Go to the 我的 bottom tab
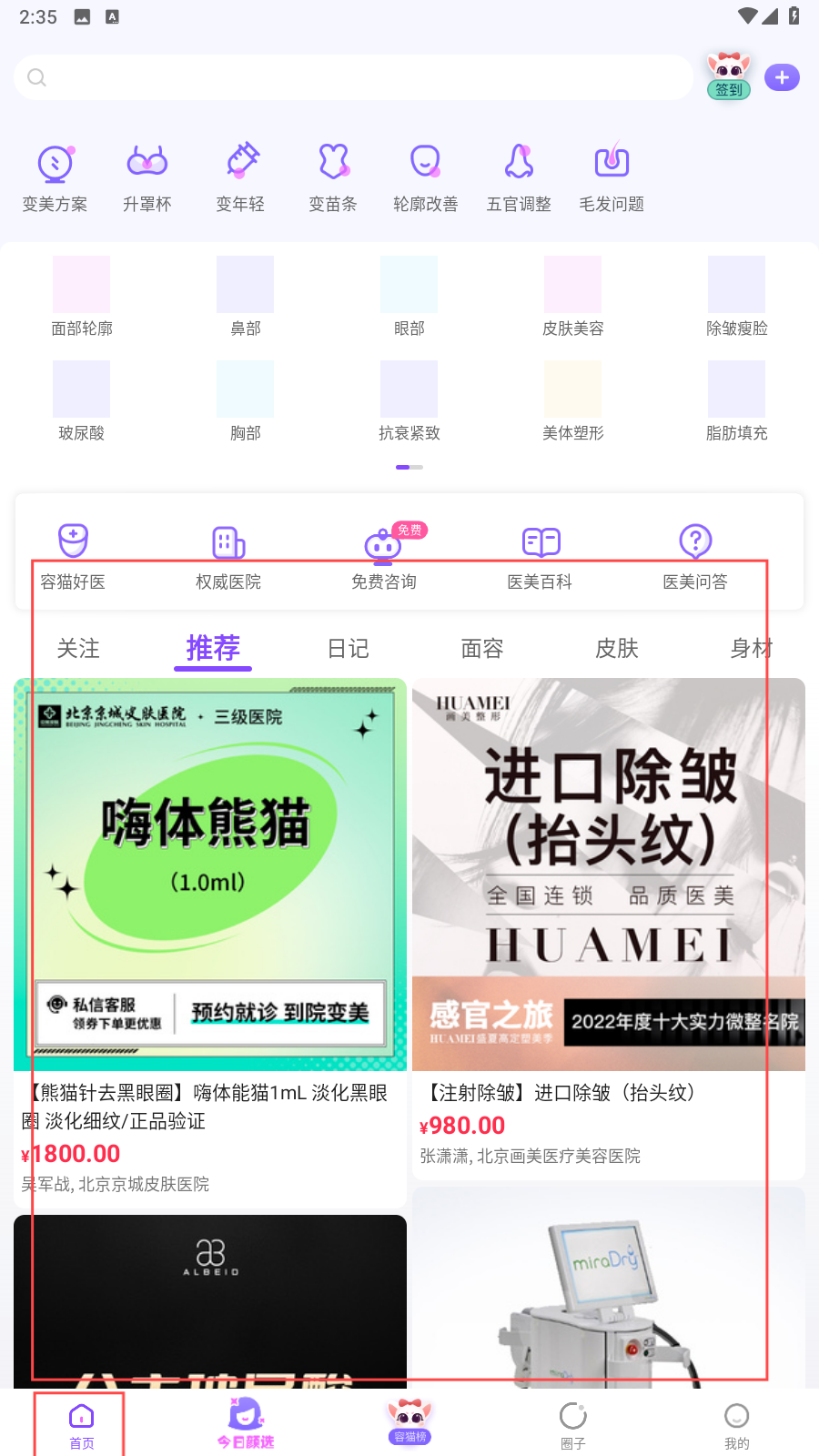 [737, 1425]
